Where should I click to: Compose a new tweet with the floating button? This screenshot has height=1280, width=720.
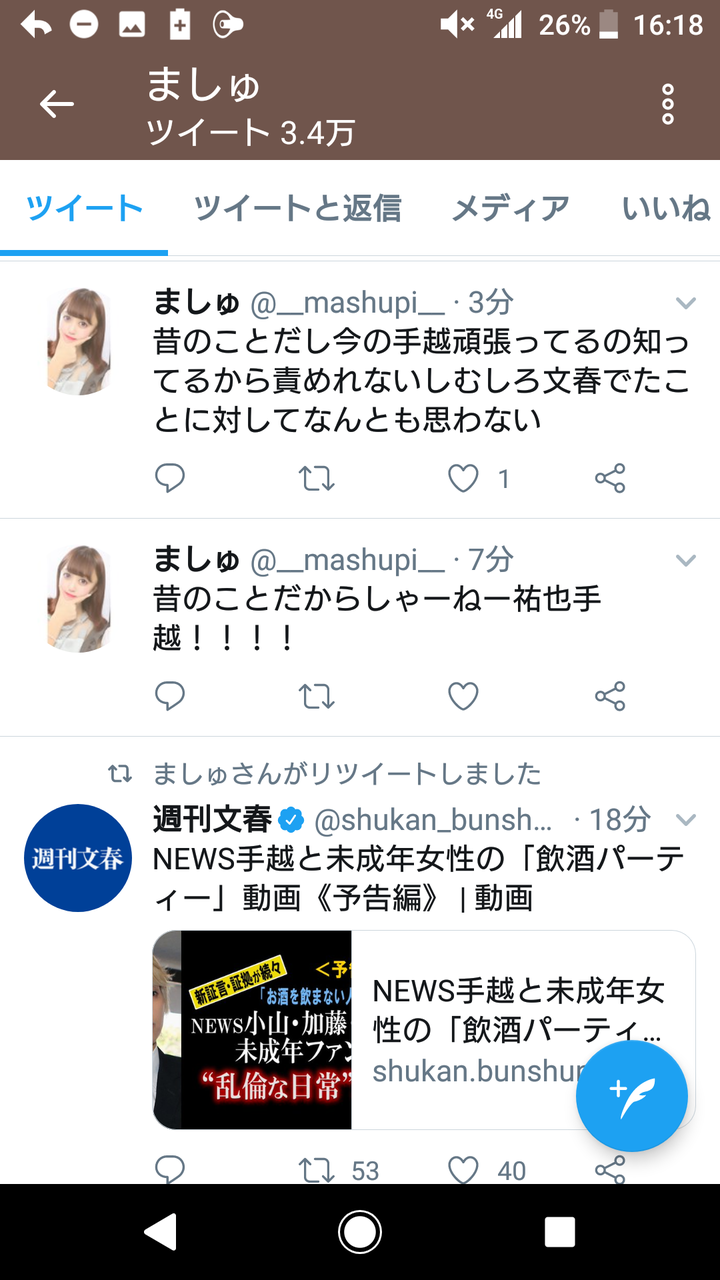(x=631, y=1096)
